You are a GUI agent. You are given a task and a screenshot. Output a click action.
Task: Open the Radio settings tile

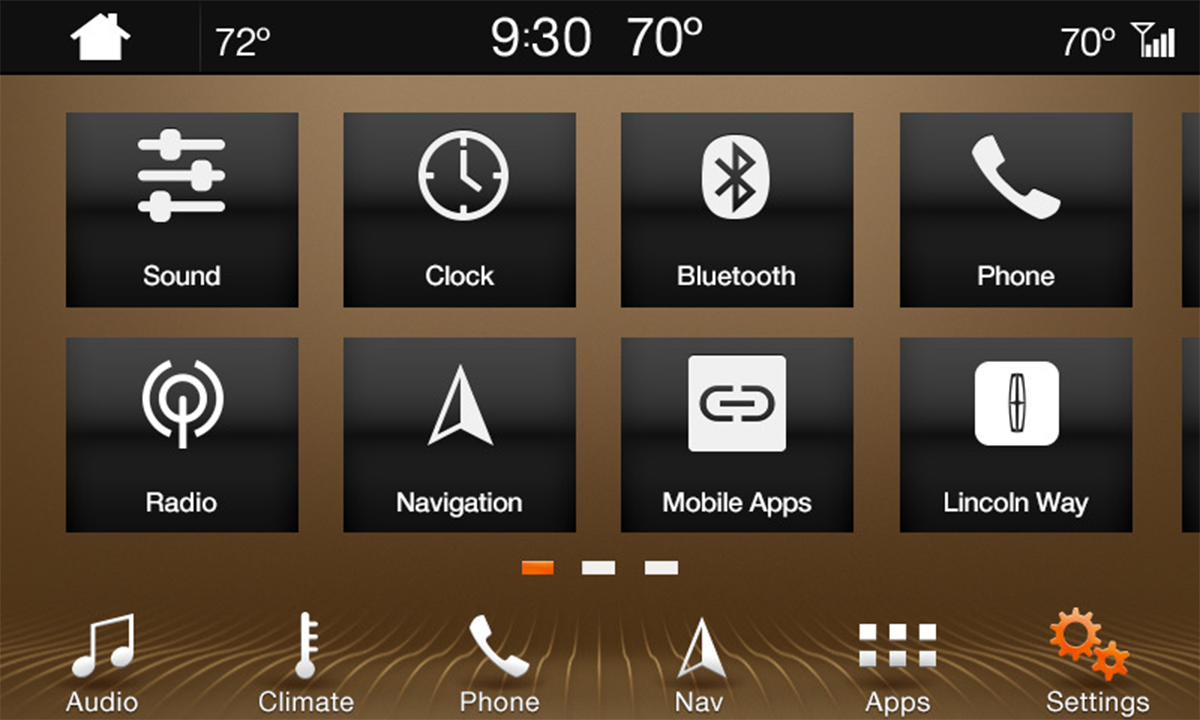pos(182,435)
